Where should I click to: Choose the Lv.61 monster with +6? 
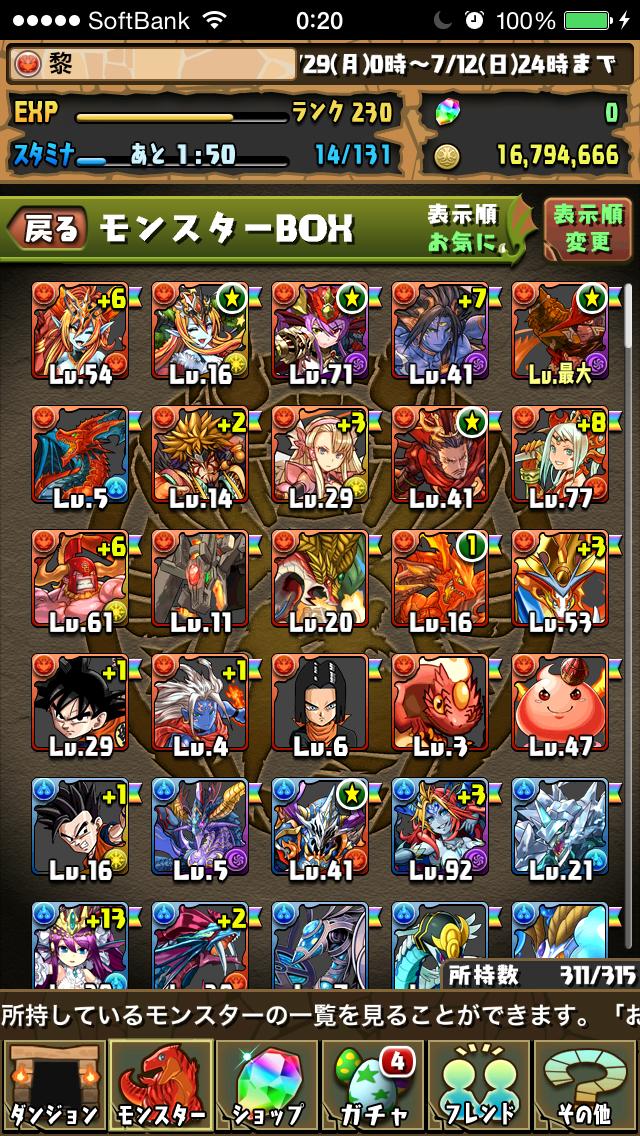(x=80, y=580)
